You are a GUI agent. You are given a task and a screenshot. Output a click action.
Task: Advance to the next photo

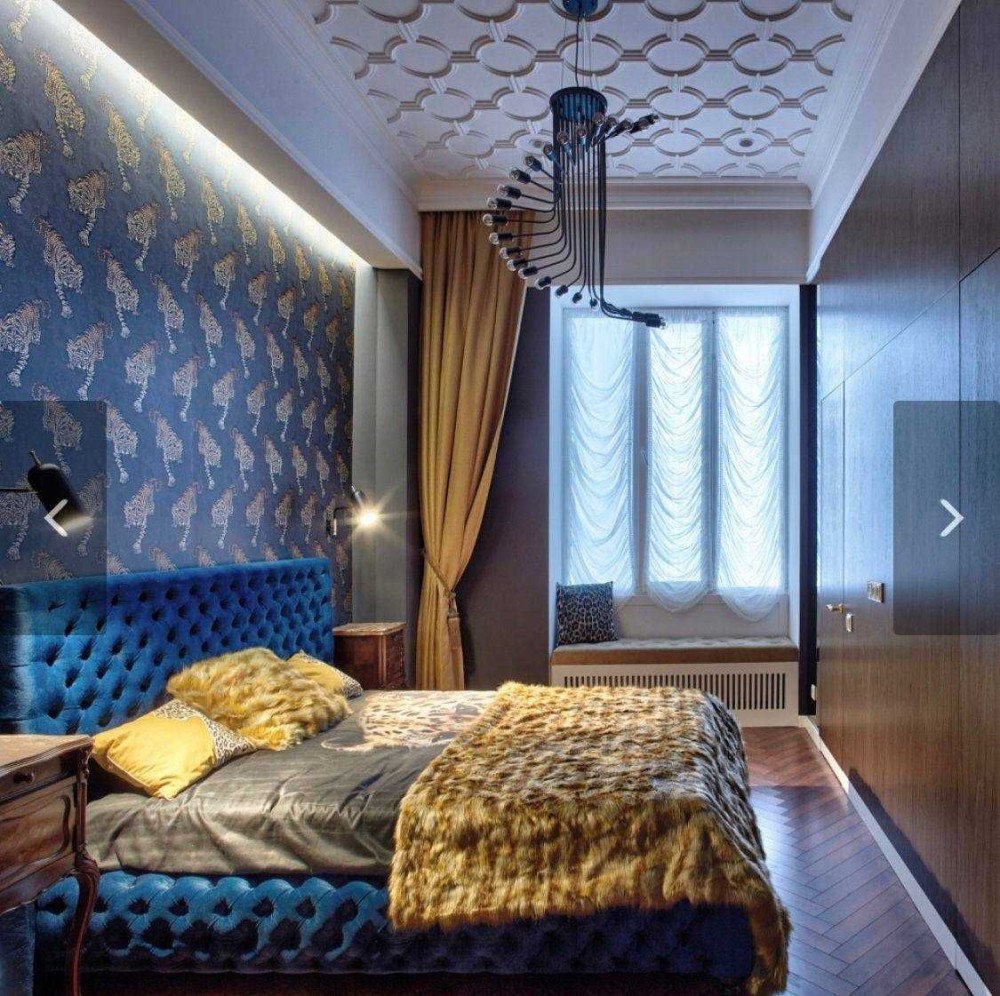click(x=949, y=517)
